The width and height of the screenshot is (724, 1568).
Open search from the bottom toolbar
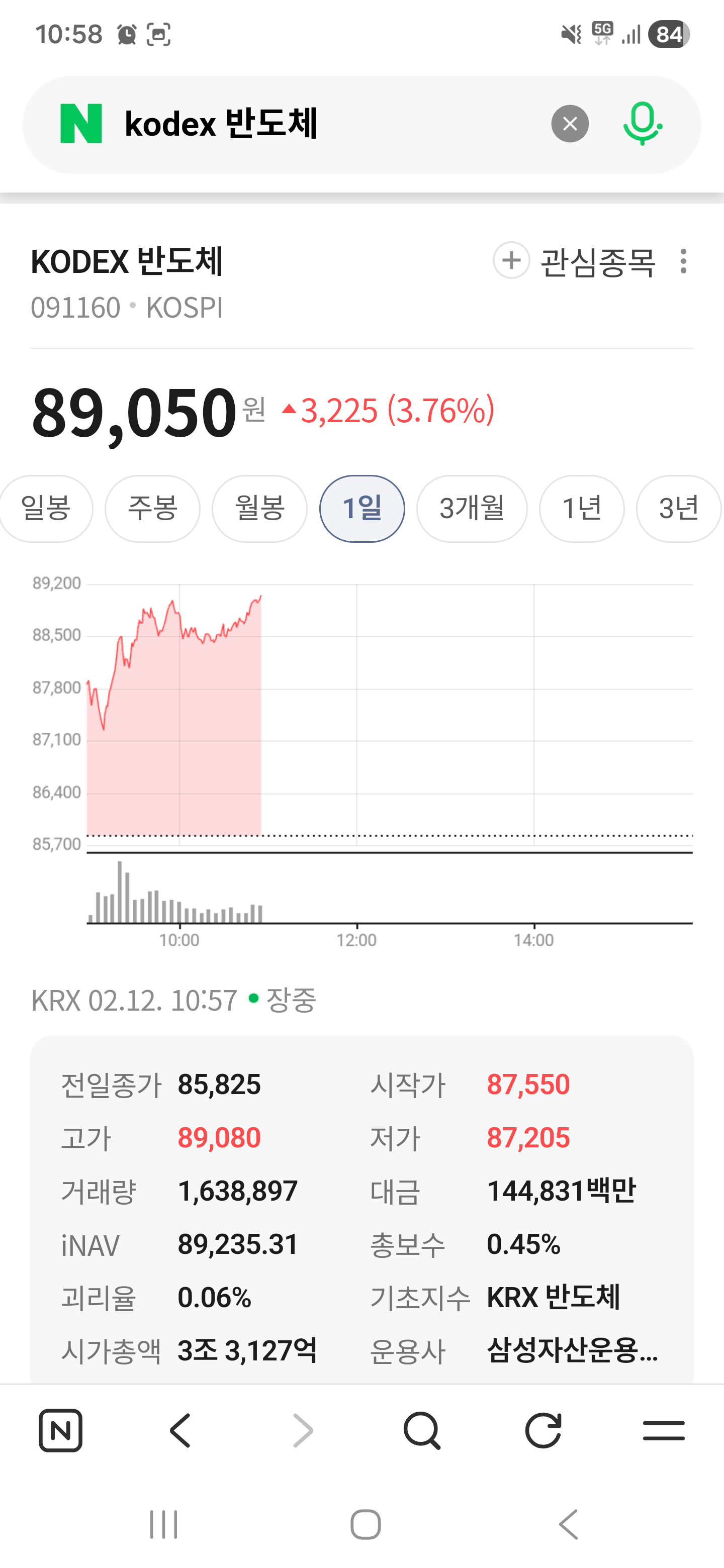point(421,1430)
